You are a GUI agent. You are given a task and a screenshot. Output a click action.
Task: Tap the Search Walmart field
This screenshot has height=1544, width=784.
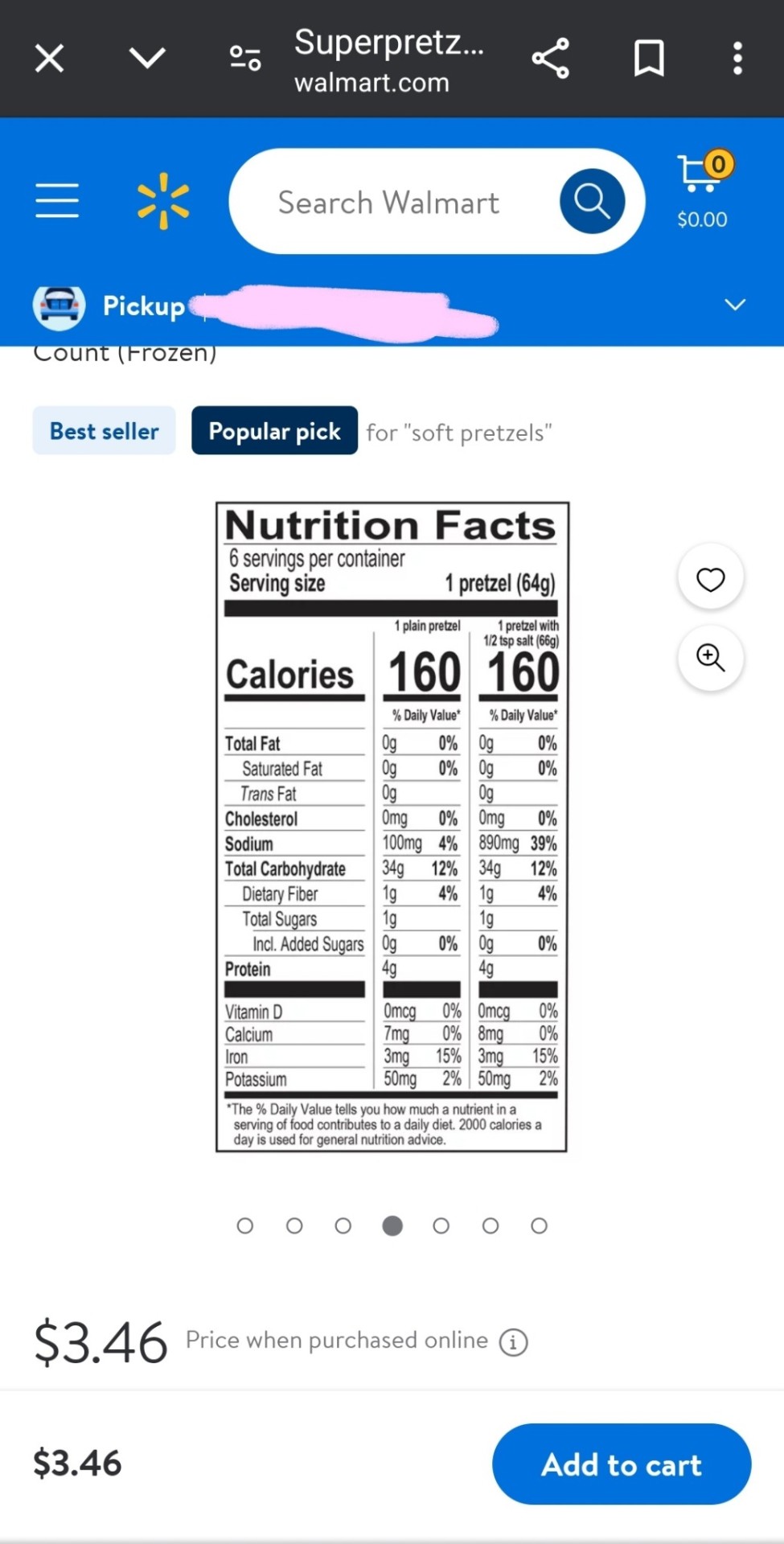coord(388,203)
